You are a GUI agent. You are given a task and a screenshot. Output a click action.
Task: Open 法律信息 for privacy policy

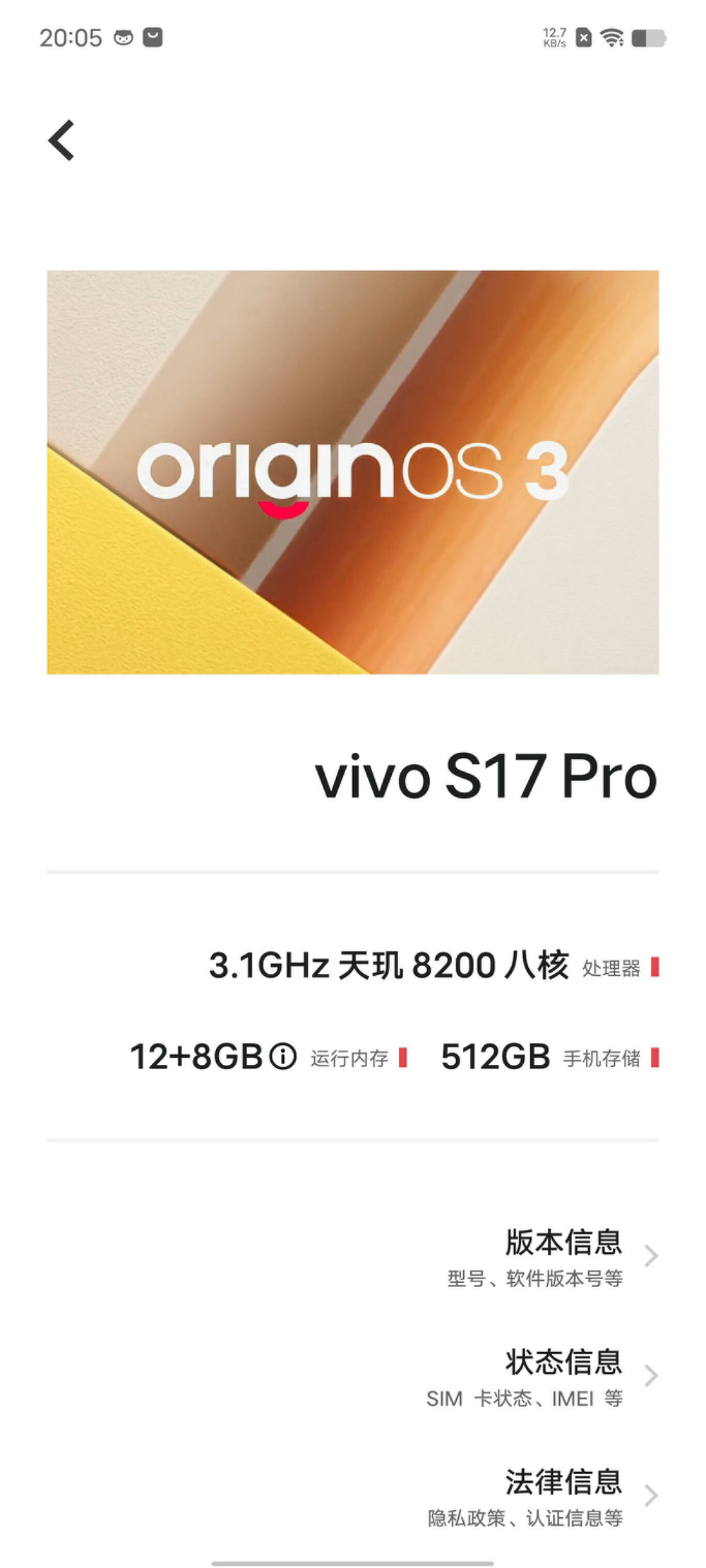(x=563, y=1480)
